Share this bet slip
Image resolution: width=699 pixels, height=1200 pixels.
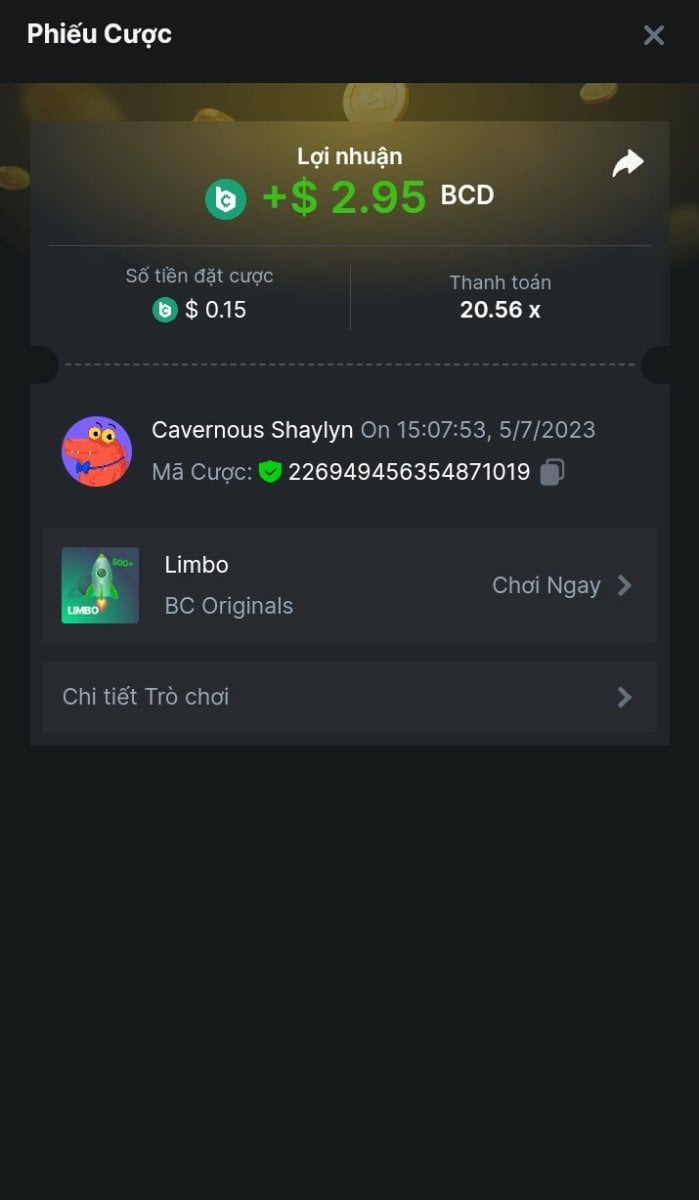(628, 164)
